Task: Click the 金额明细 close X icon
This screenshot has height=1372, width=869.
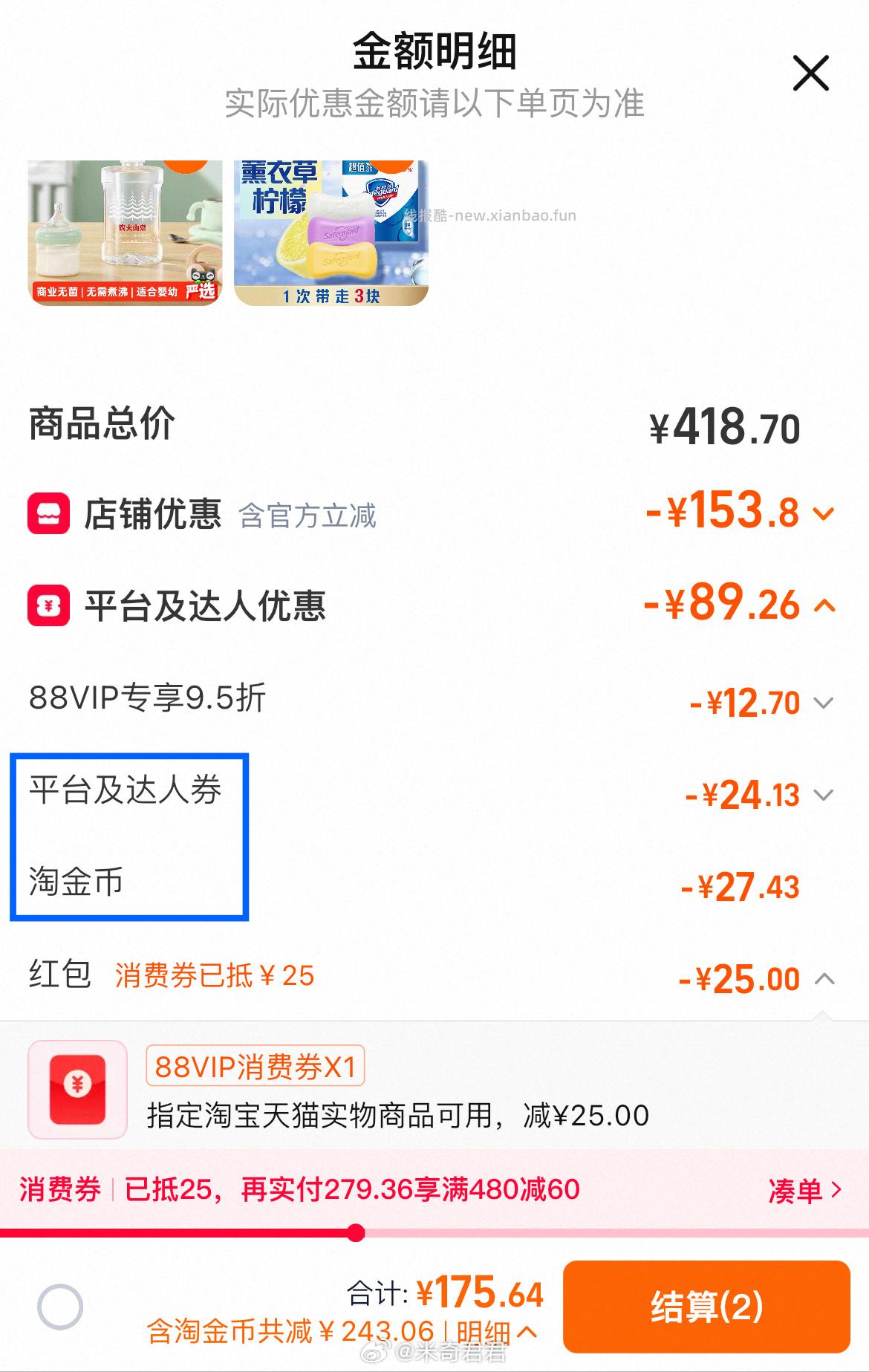Action: [x=811, y=73]
